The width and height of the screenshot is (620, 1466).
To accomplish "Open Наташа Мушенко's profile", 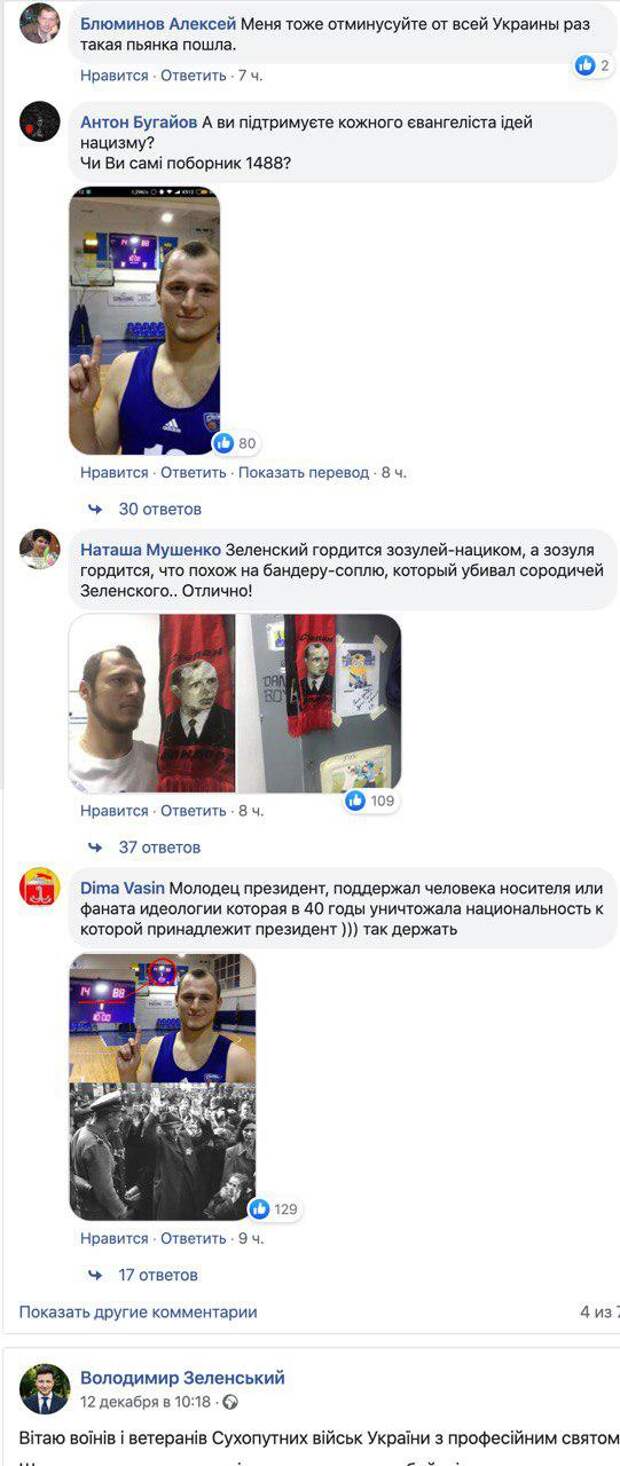I will 149,550.
